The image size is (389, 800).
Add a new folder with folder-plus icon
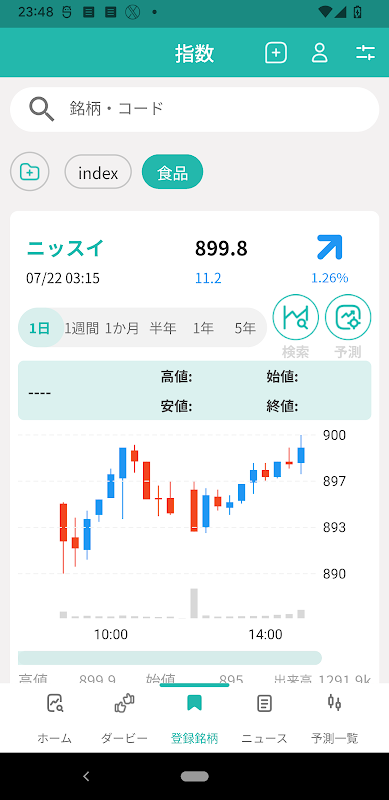(x=30, y=172)
